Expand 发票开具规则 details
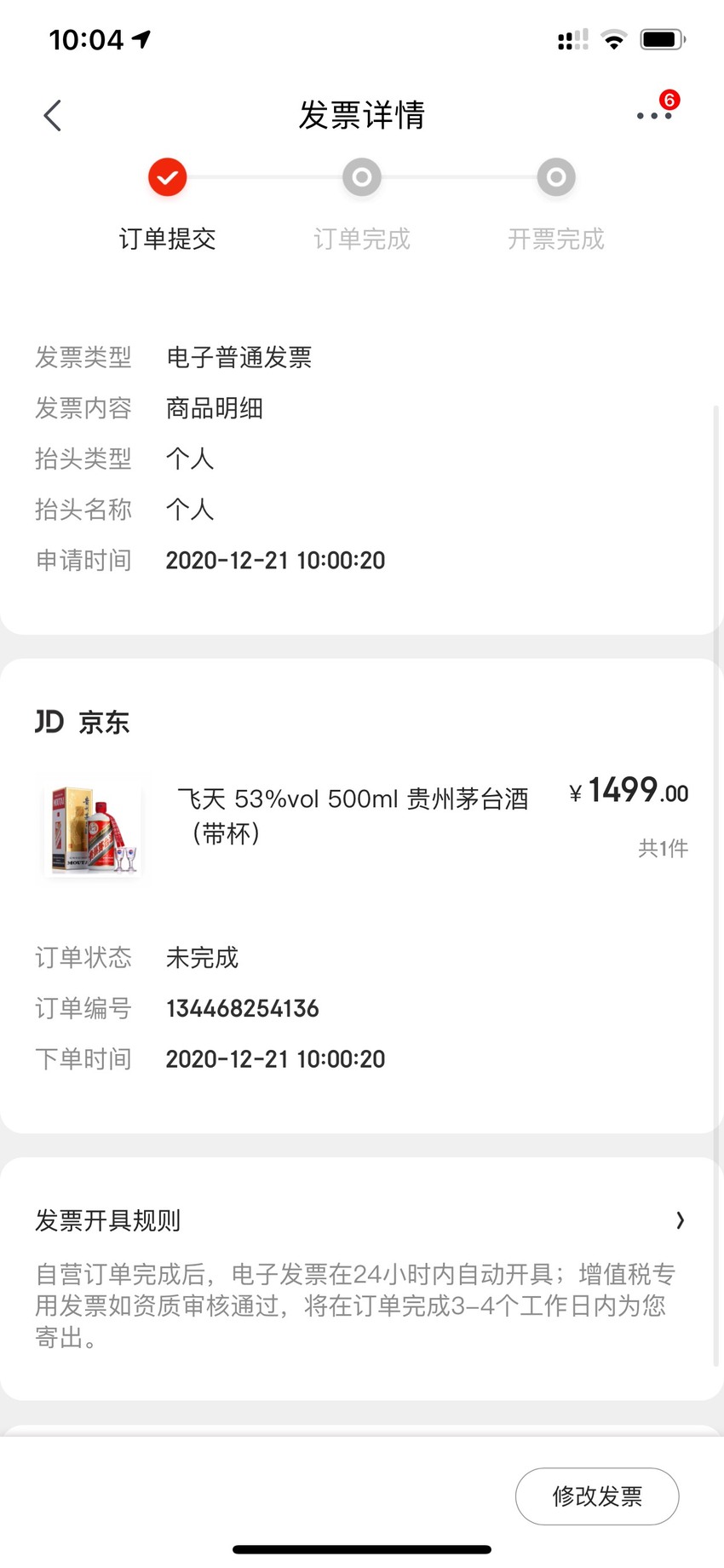Image resolution: width=724 pixels, height=1568 pixels. pos(361,1220)
